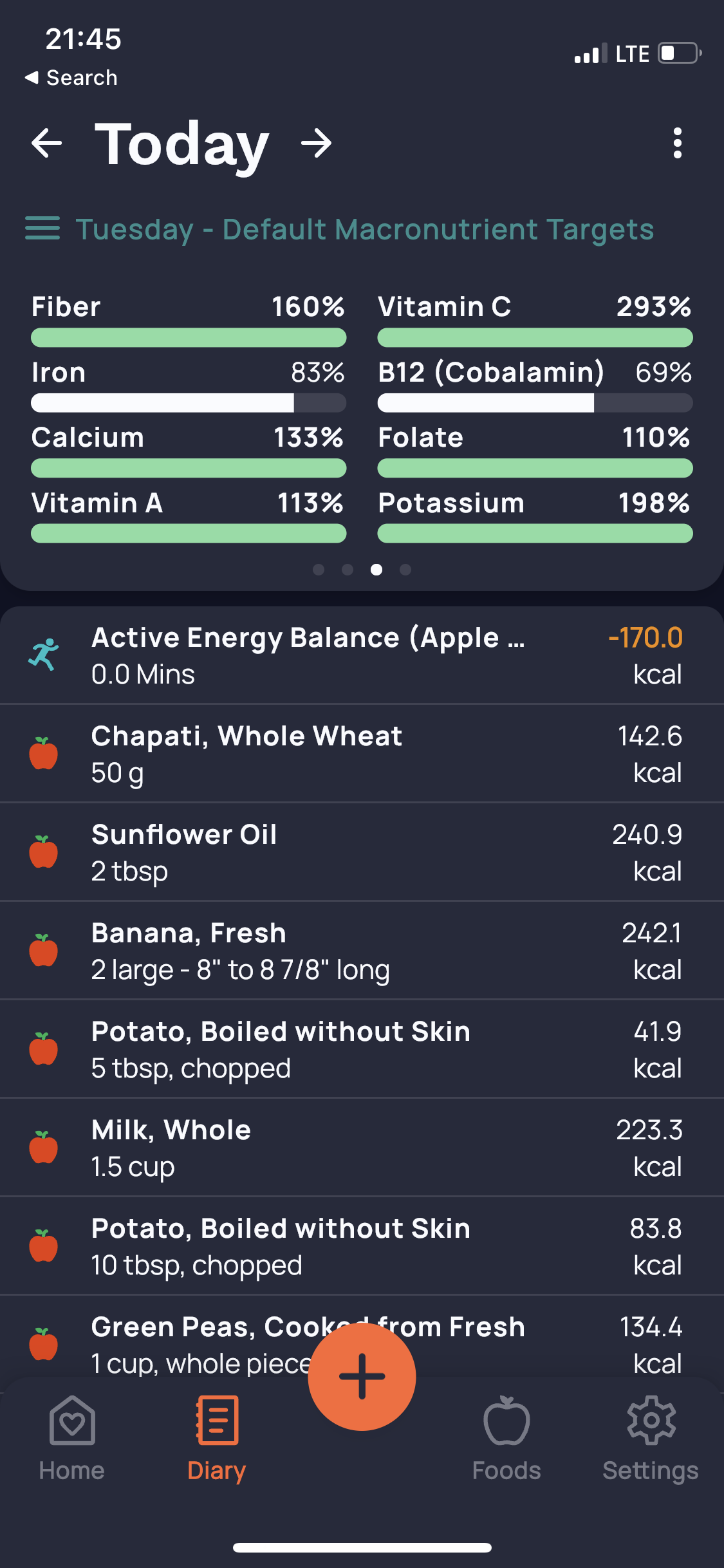
Task: Tap the nutrient summary page indicator dots
Action: coord(362,570)
